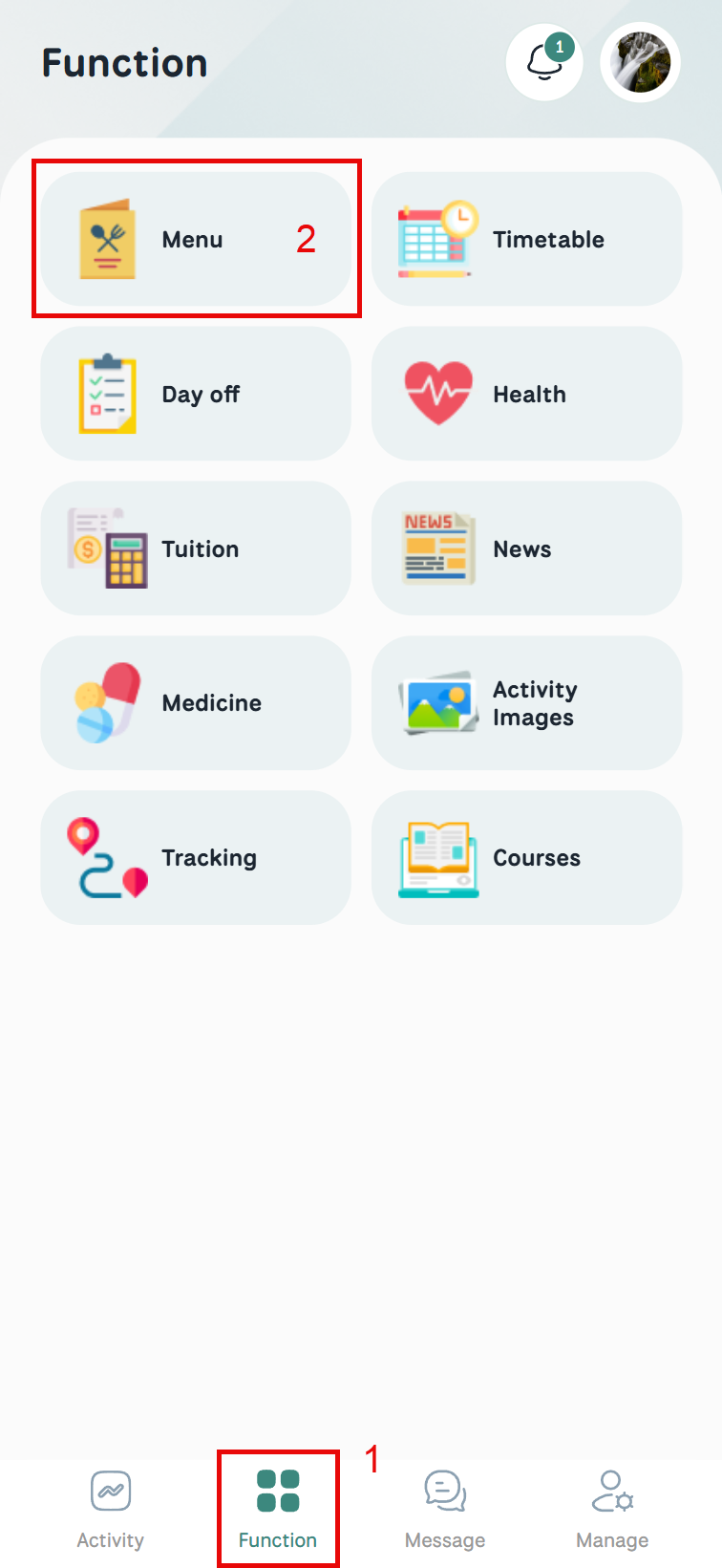The image size is (722, 1568).
Task: View Activity Images
Action: pos(526,703)
